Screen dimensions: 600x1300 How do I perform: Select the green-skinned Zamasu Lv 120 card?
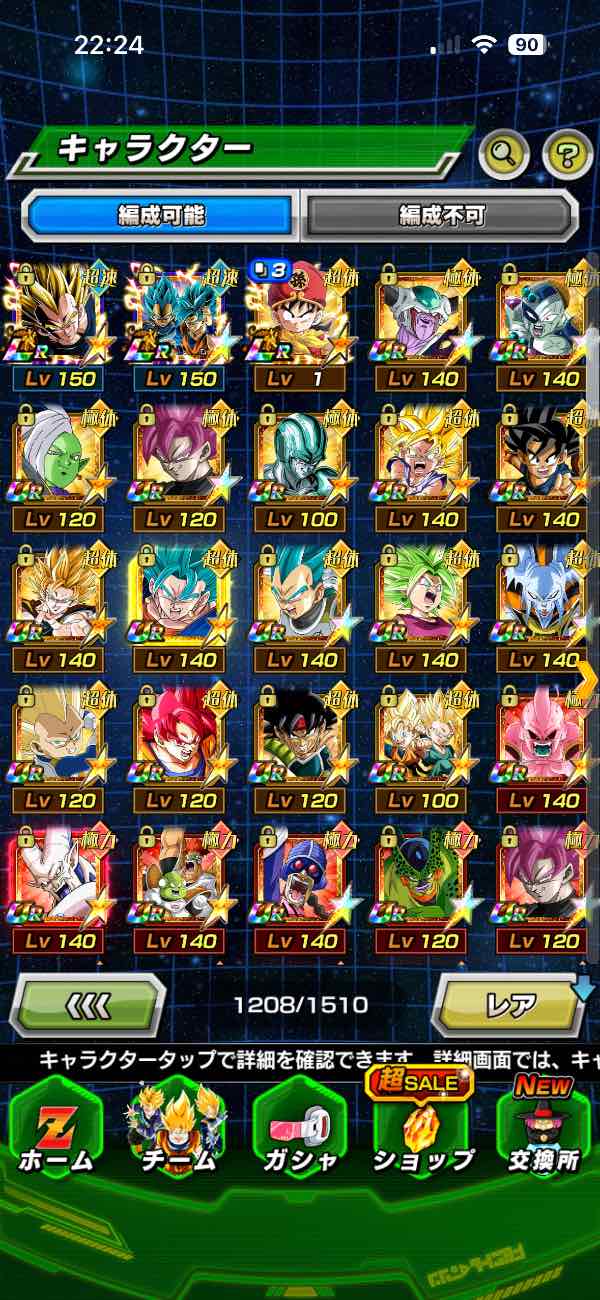(58, 460)
